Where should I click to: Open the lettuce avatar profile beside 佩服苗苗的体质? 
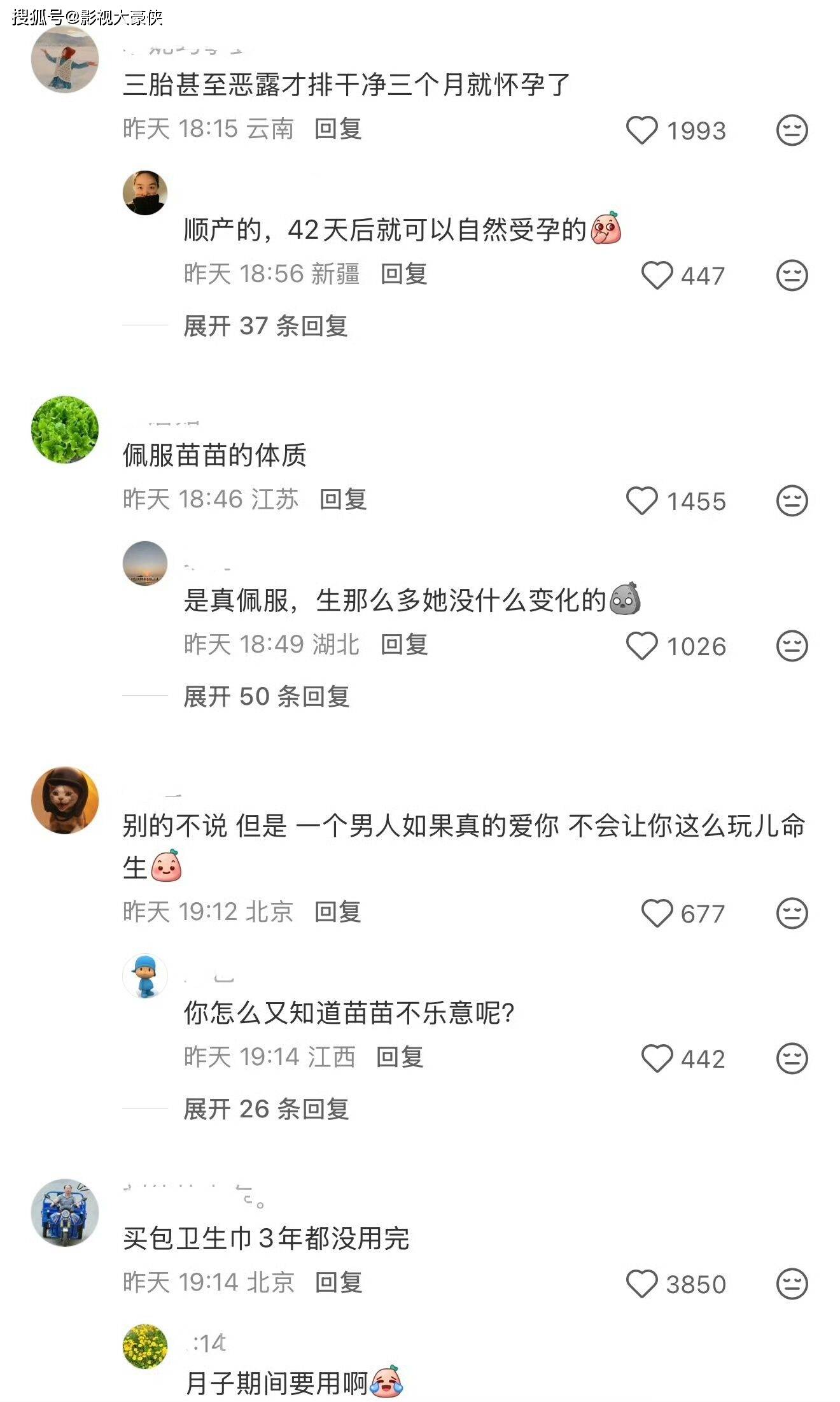point(65,429)
